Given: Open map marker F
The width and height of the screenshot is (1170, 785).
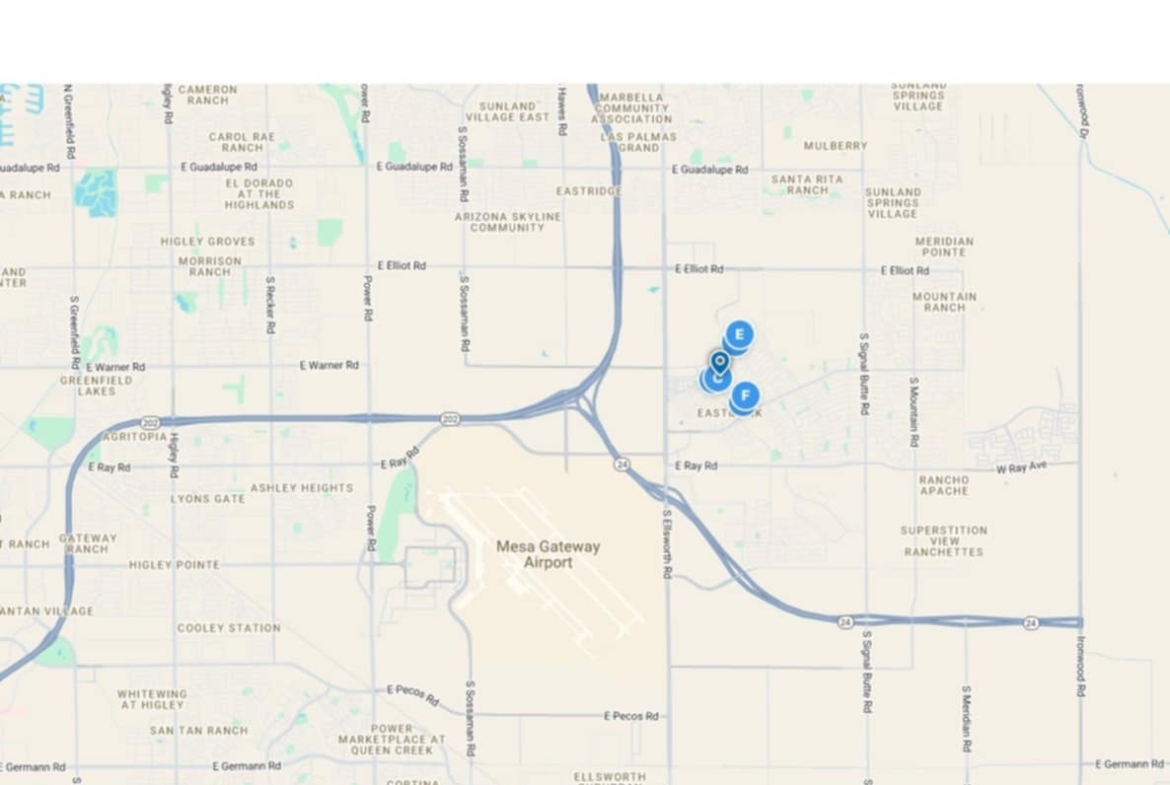Looking at the screenshot, I should point(744,396).
